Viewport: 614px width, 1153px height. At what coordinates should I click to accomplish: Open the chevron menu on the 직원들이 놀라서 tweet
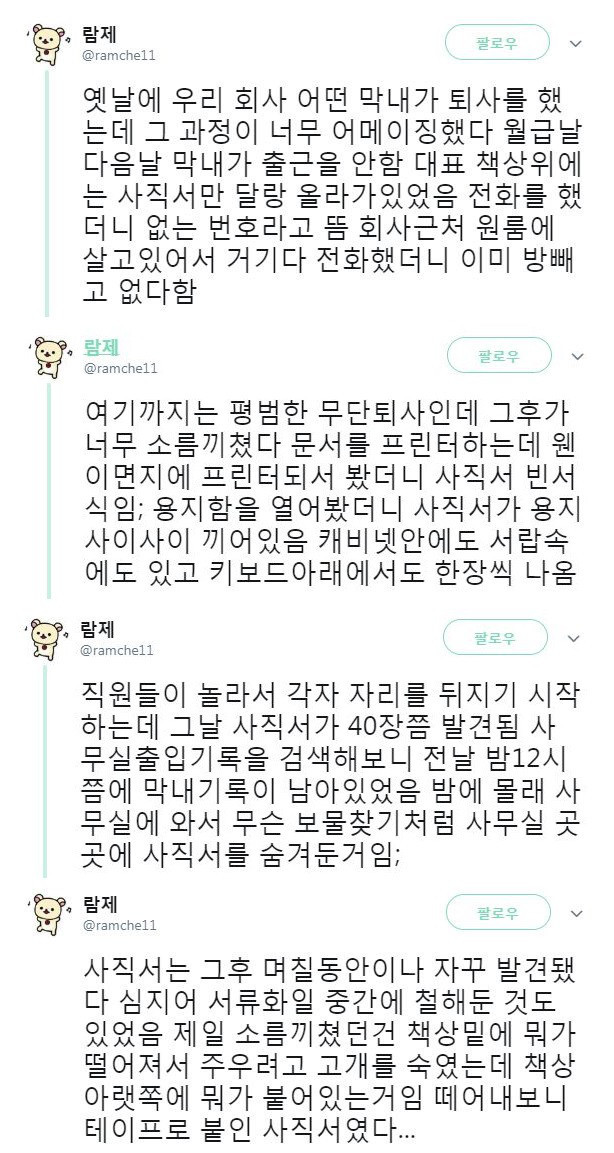(x=576, y=637)
